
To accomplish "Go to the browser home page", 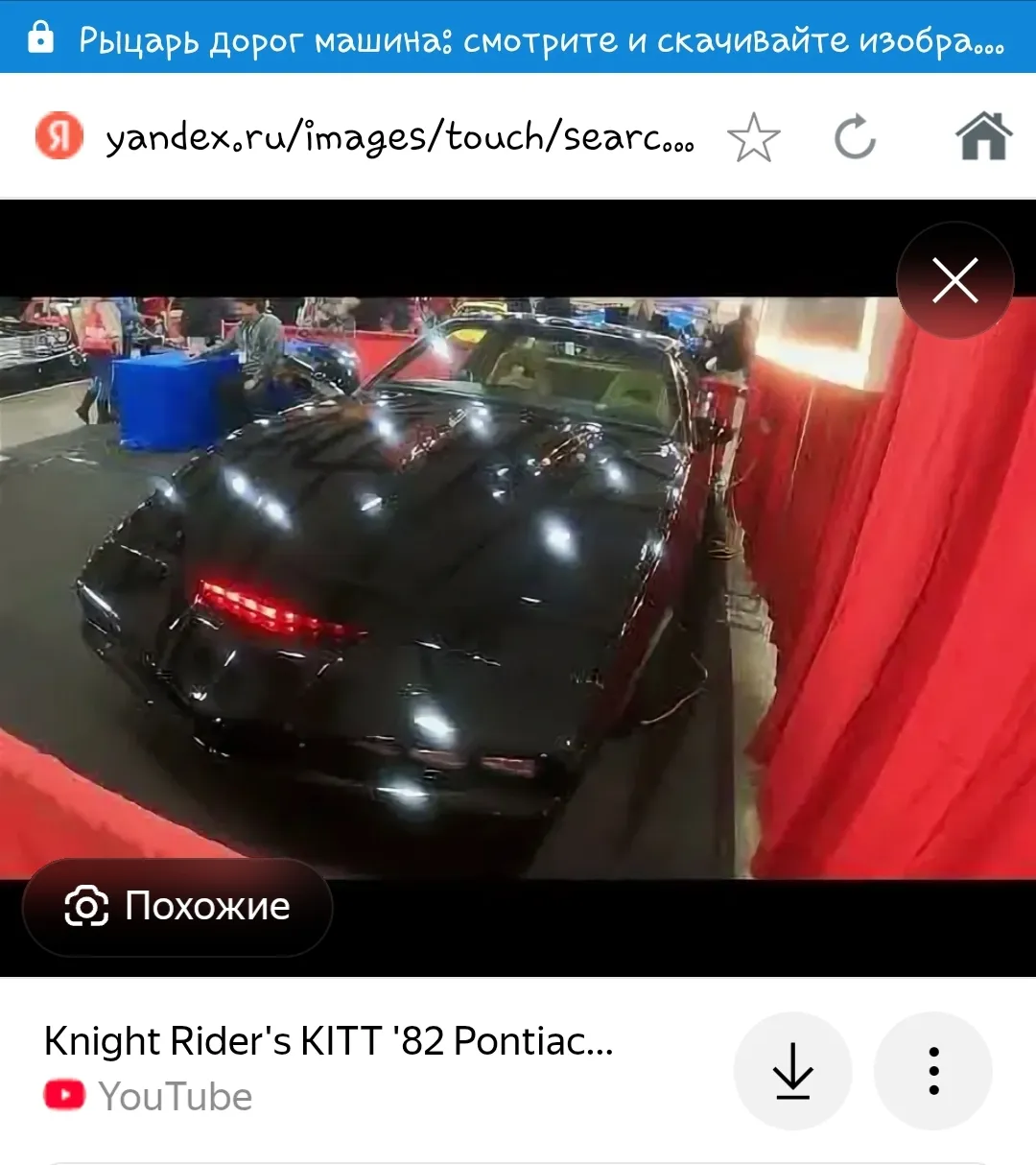I will (984, 136).
